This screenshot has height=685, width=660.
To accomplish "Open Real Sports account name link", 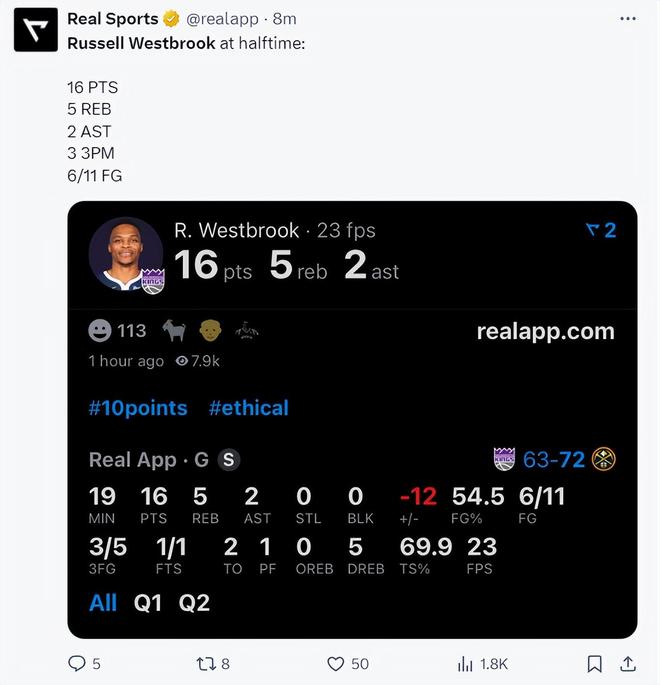I will tap(112, 19).
